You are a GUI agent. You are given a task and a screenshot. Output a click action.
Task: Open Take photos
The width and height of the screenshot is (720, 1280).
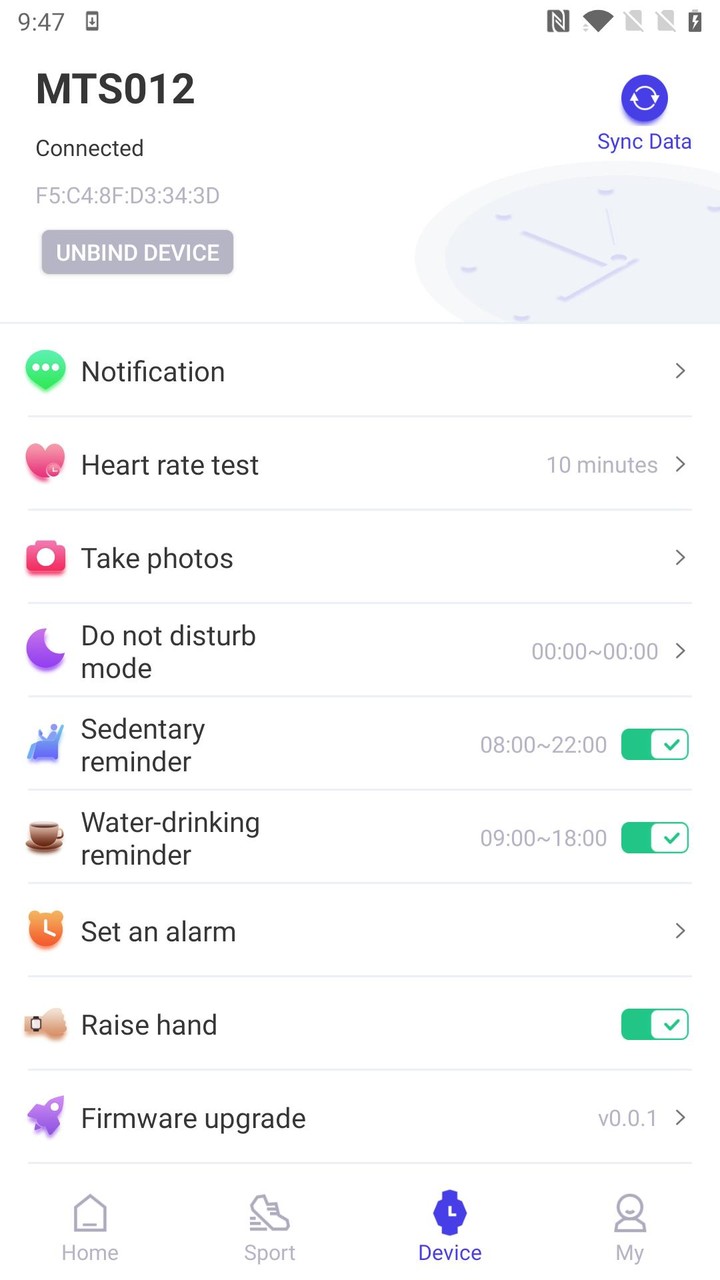(360, 558)
